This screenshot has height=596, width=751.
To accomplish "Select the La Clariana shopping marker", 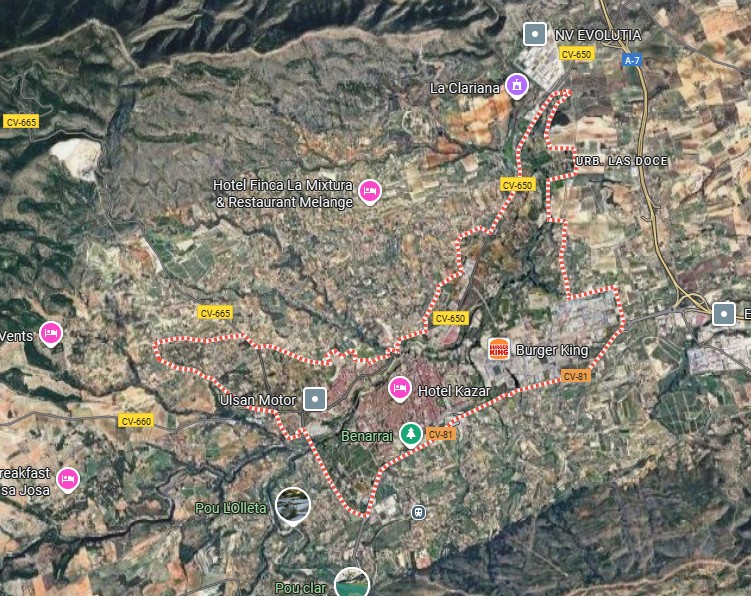I will tap(516, 86).
